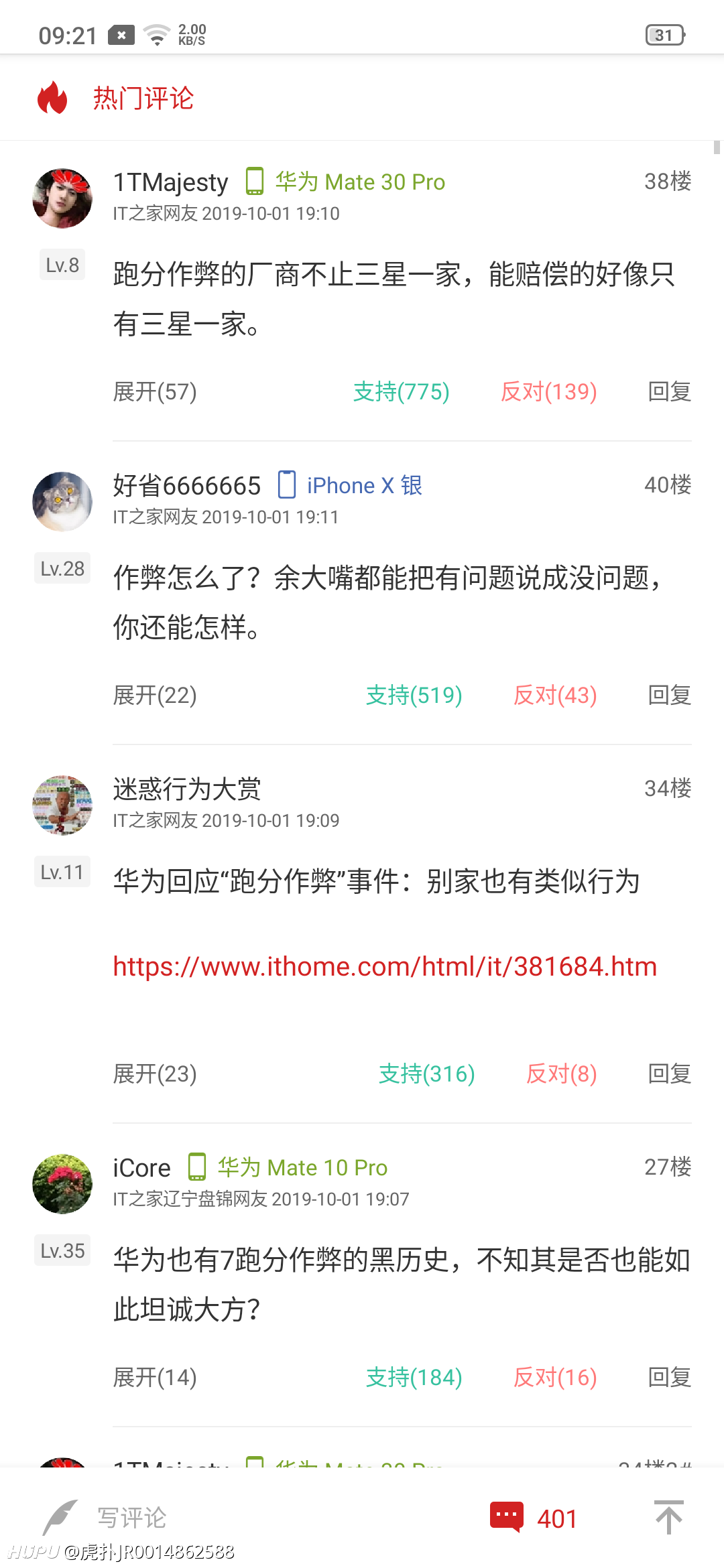This screenshot has width=724, height=1568.
Task: Support 1TMajesty's comment with 775 votes
Action: [x=401, y=392]
